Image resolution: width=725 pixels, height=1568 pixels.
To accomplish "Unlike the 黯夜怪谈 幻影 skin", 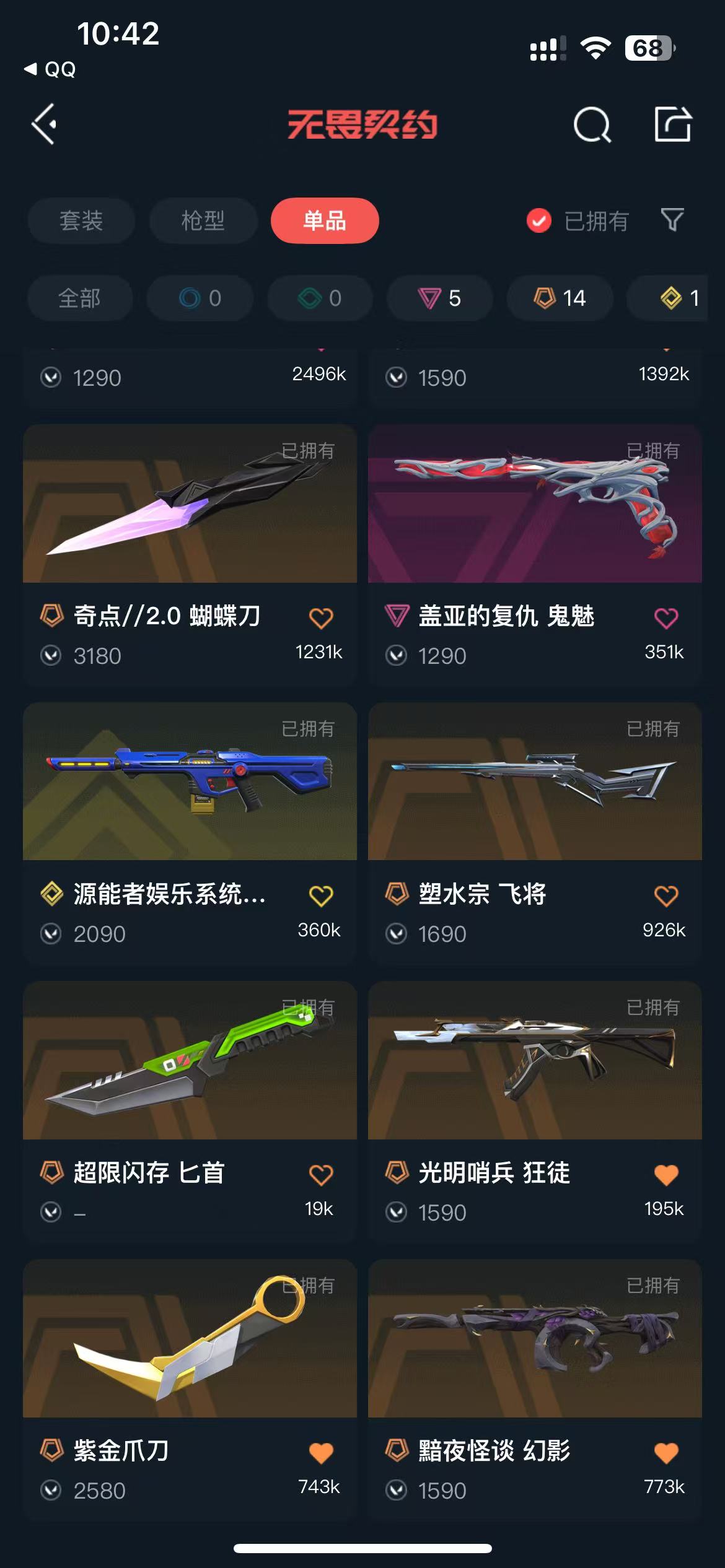I will click(x=666, y=1452).
